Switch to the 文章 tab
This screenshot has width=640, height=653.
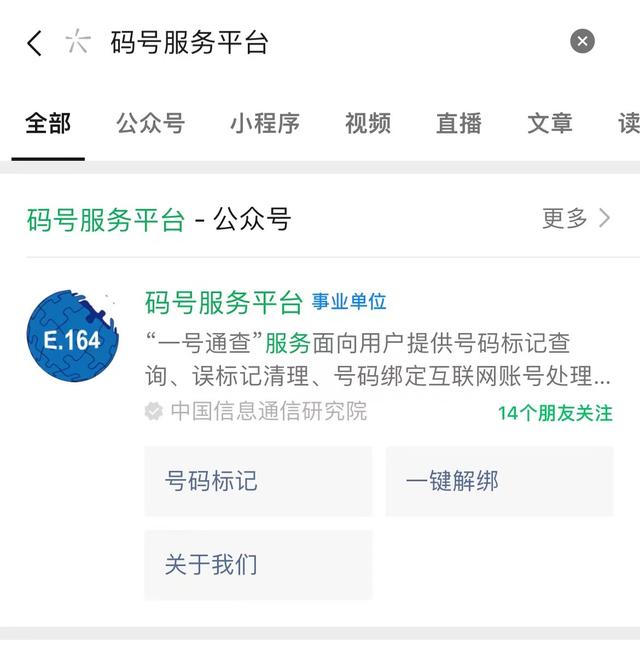(550, 124)
